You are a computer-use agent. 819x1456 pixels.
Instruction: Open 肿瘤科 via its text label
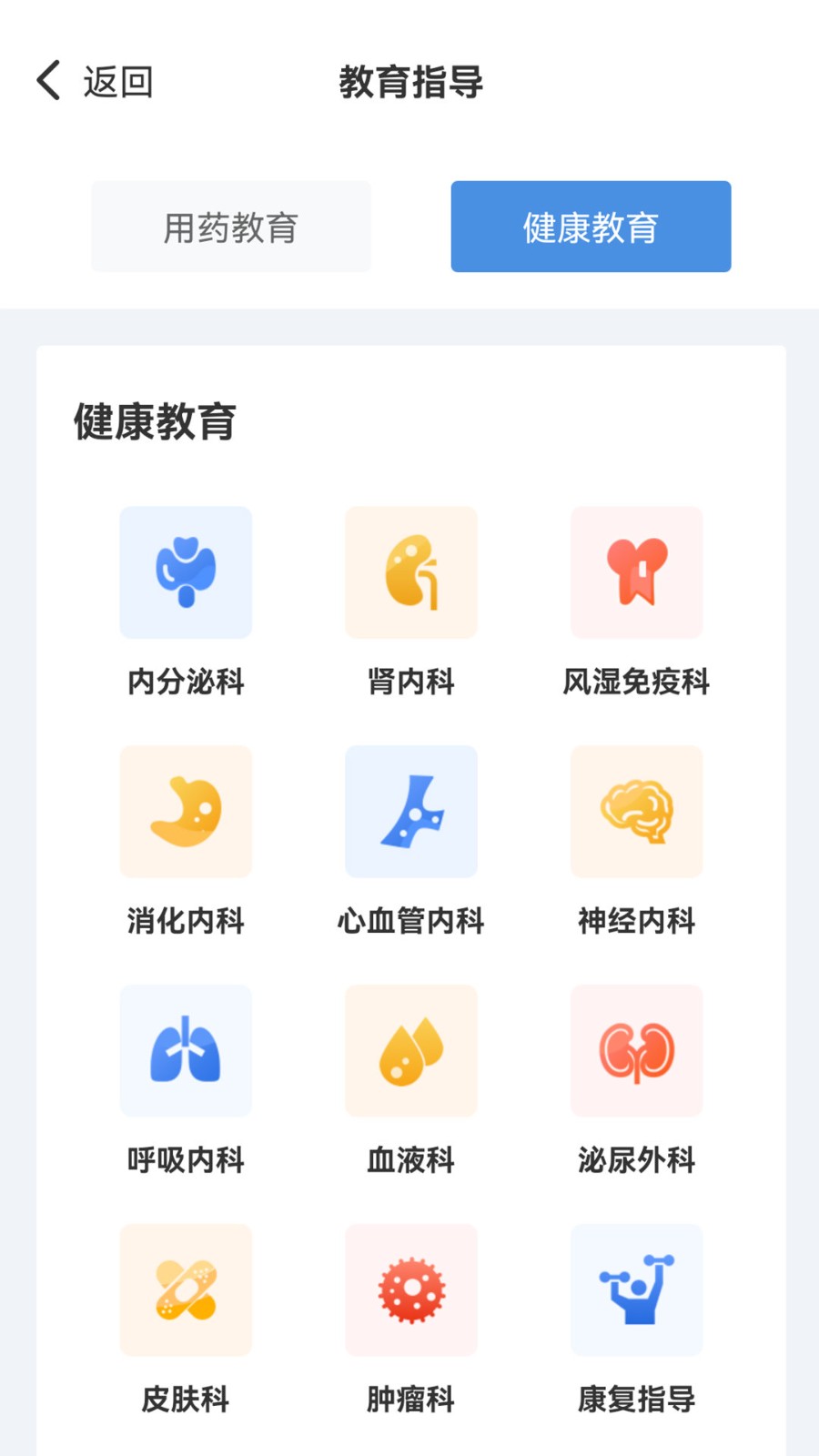point(409,1399)
